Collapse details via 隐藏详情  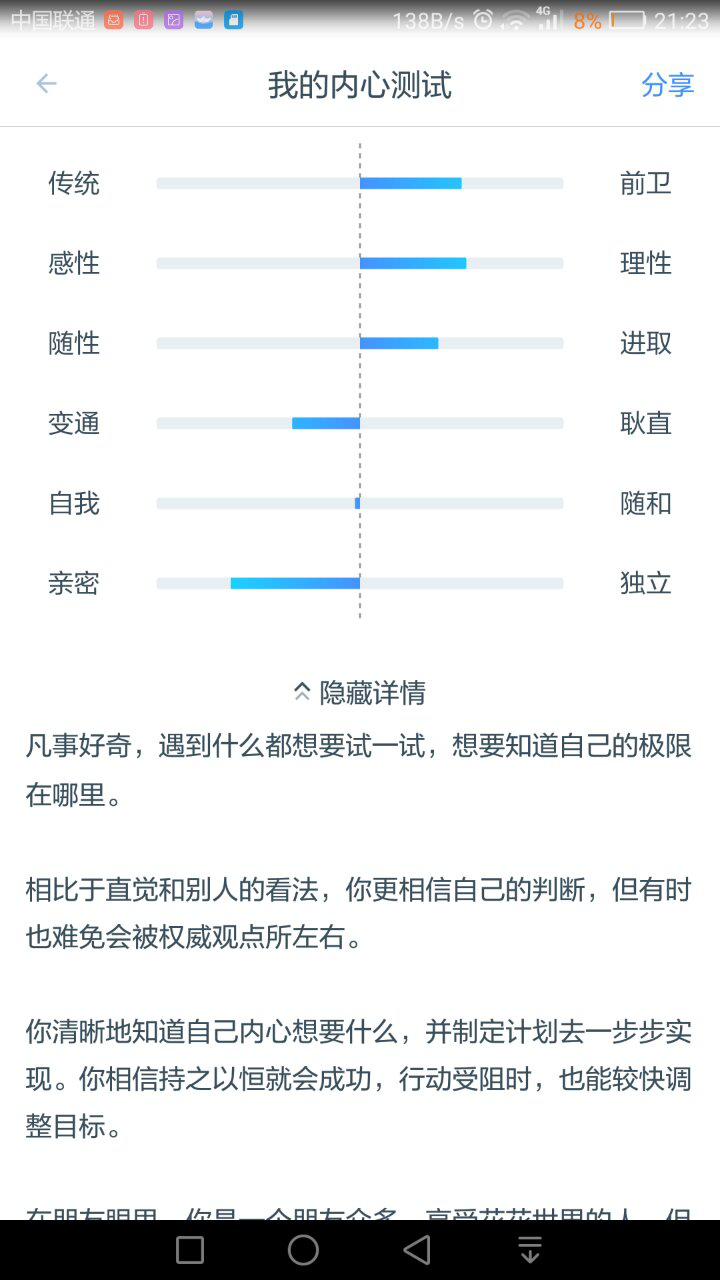pos(360,692)
